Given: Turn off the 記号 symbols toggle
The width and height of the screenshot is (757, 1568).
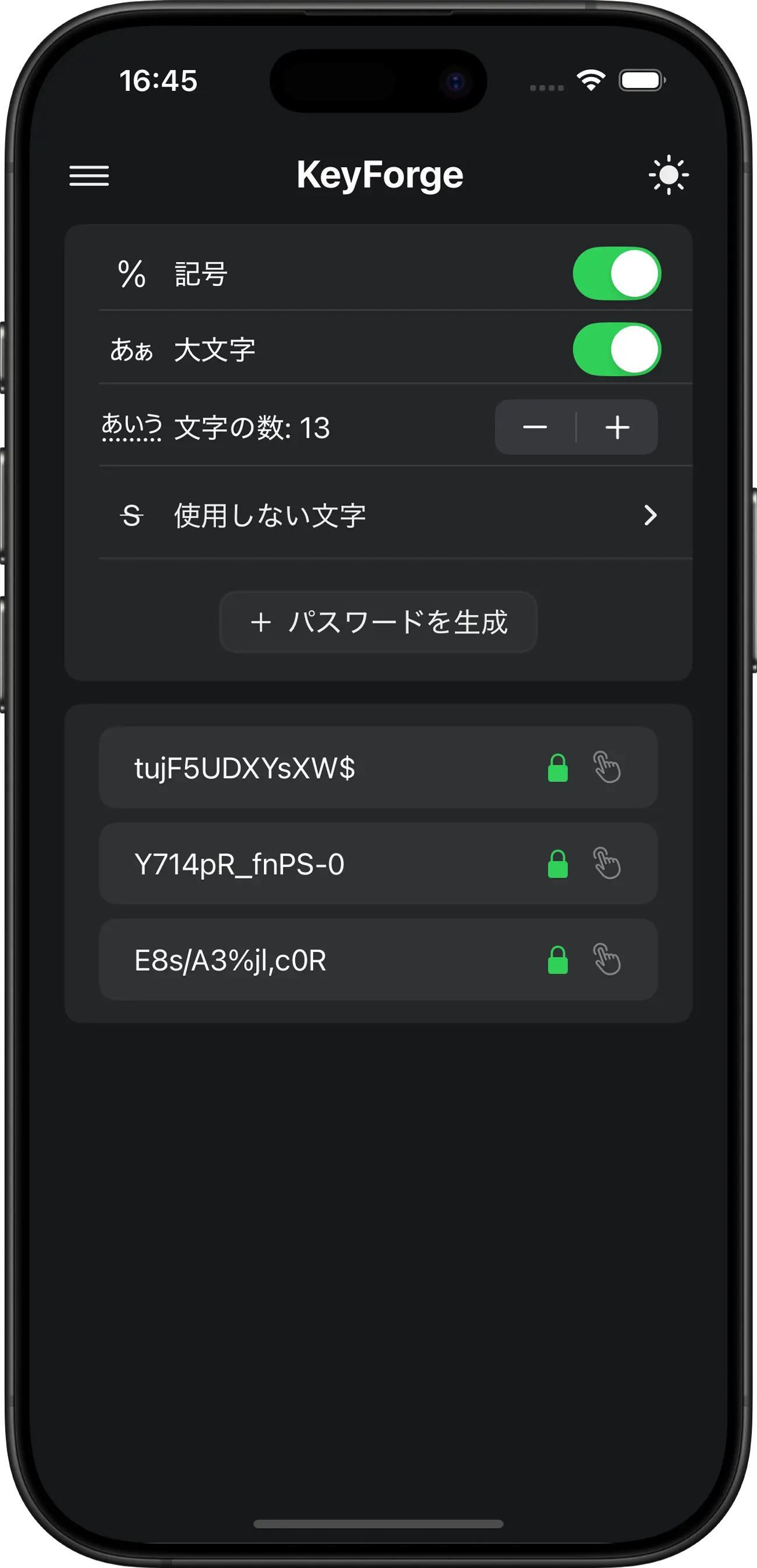Looking at the screenshot, I should click(617, 273).
